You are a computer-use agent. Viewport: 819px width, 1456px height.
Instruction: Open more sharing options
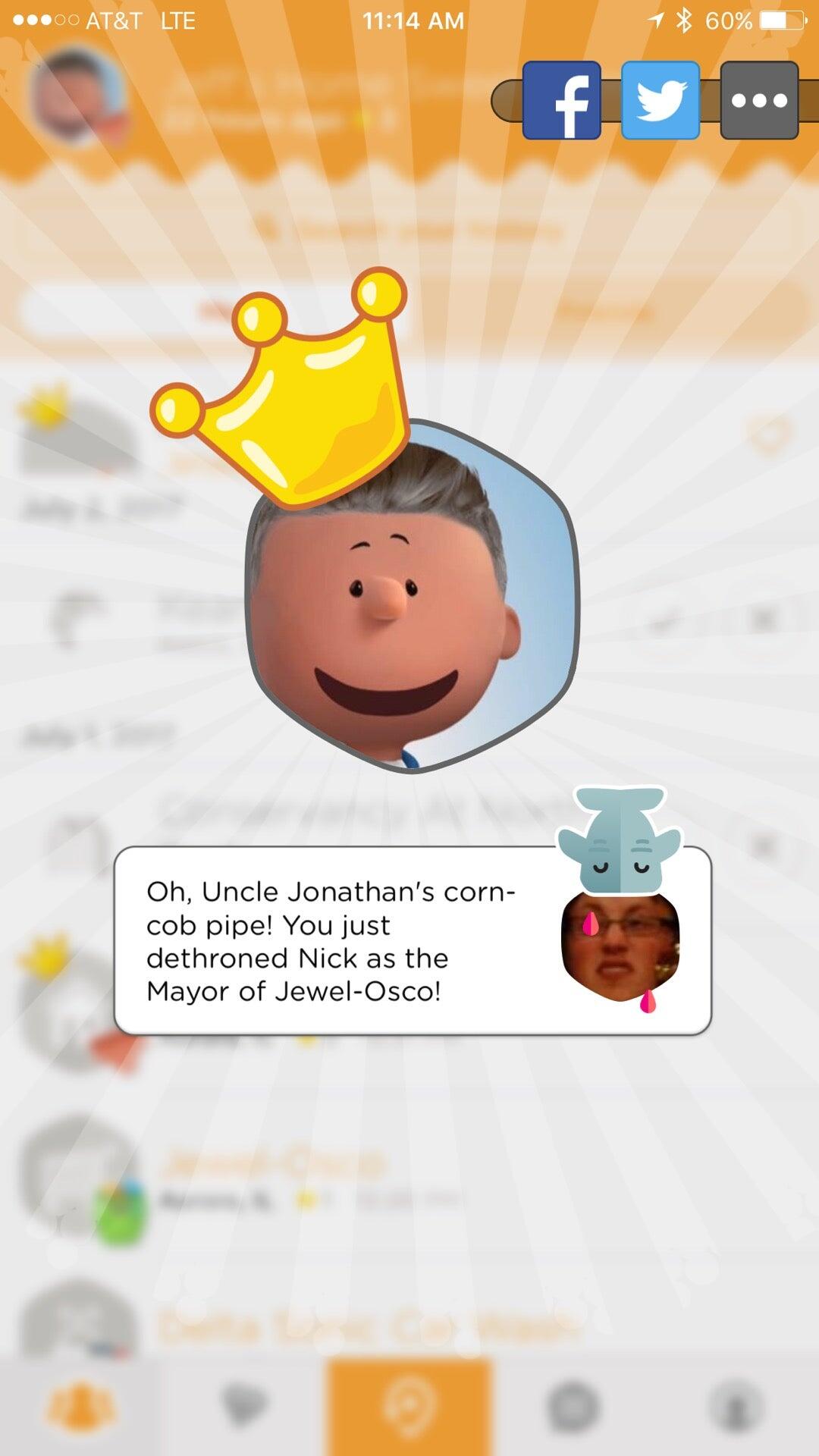[x=758, y=101]
